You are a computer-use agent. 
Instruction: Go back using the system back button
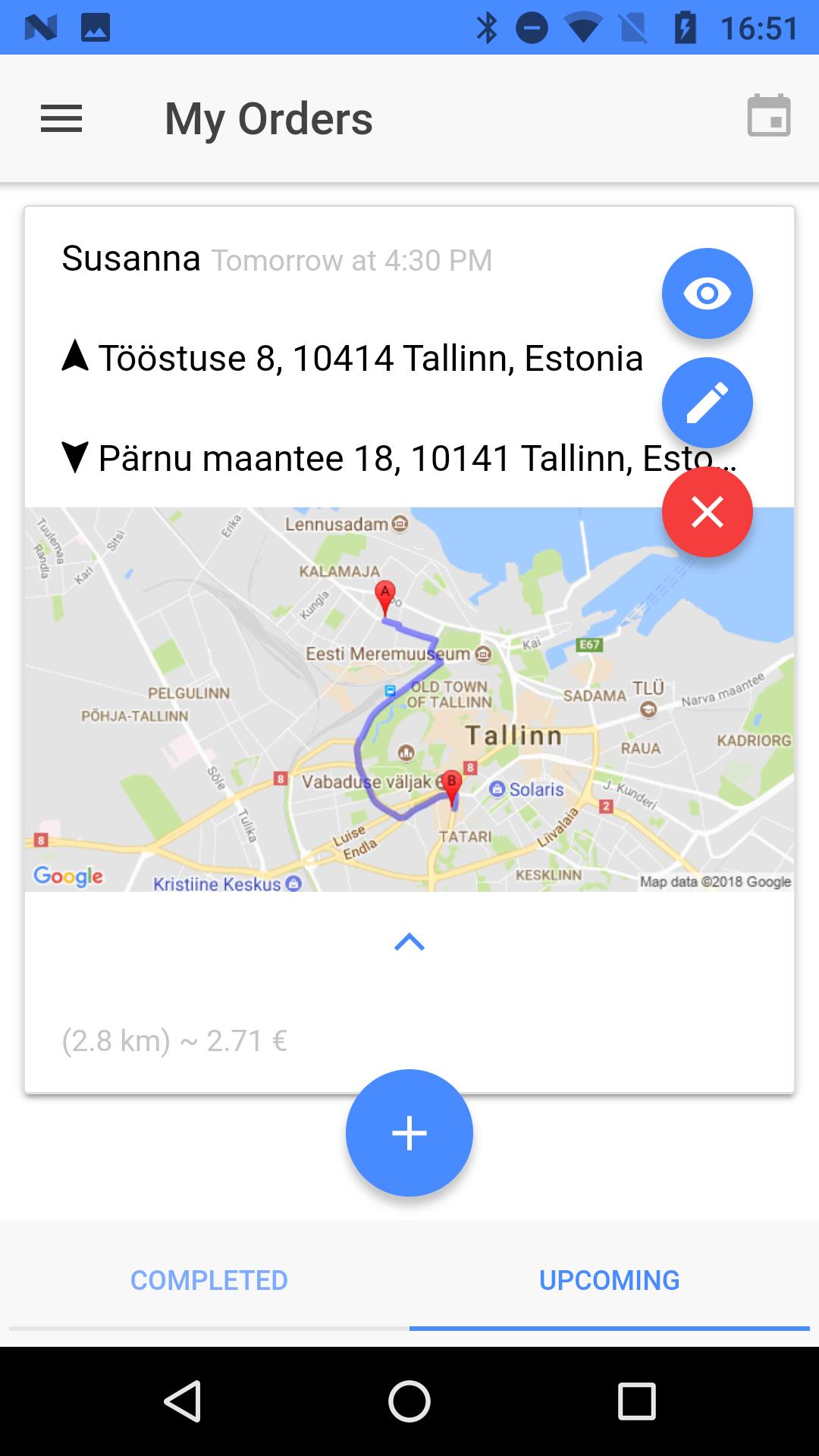point(183,1401)
